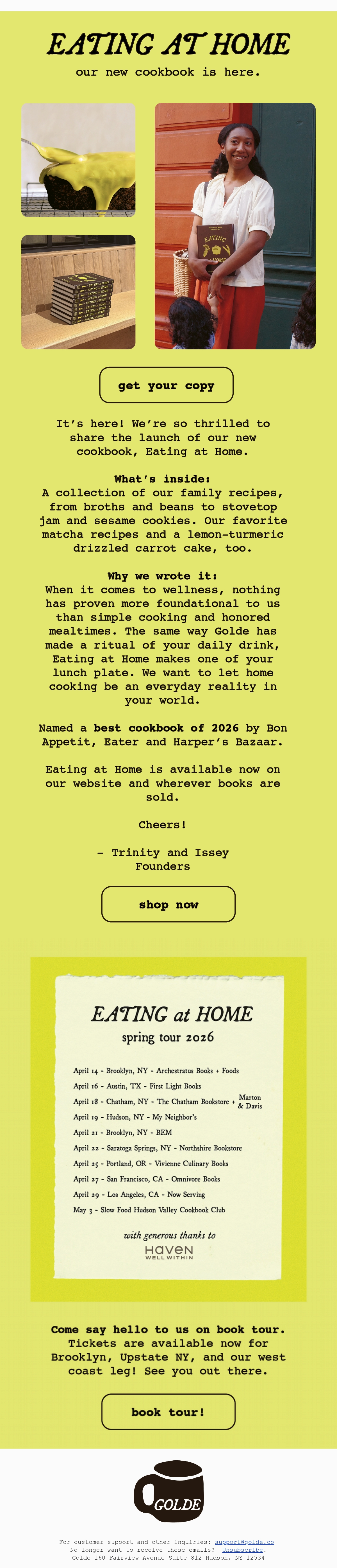
Task: Select the shop now button
Action: 168,904
